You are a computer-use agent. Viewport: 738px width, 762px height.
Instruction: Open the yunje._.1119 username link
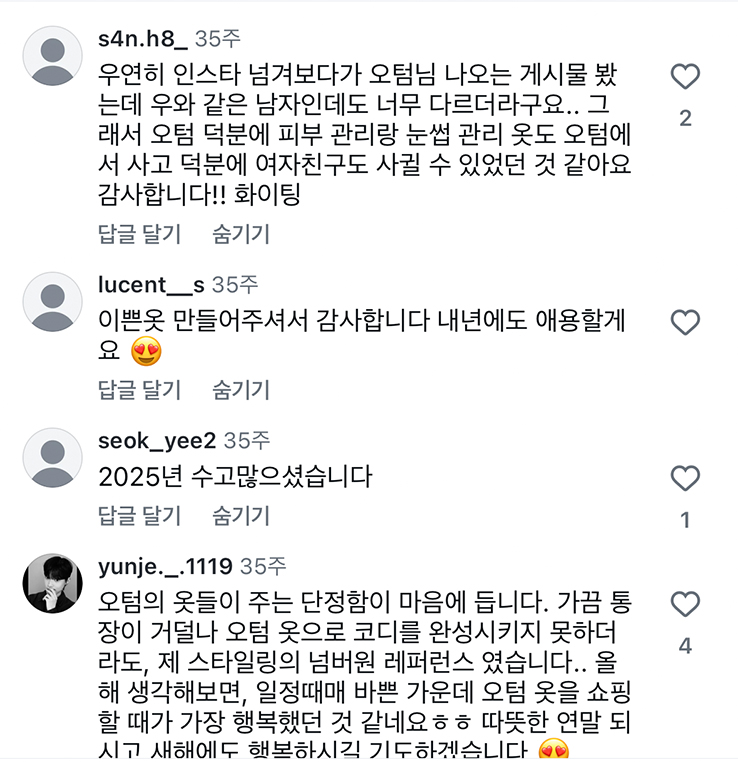click(x=165, y=567)
